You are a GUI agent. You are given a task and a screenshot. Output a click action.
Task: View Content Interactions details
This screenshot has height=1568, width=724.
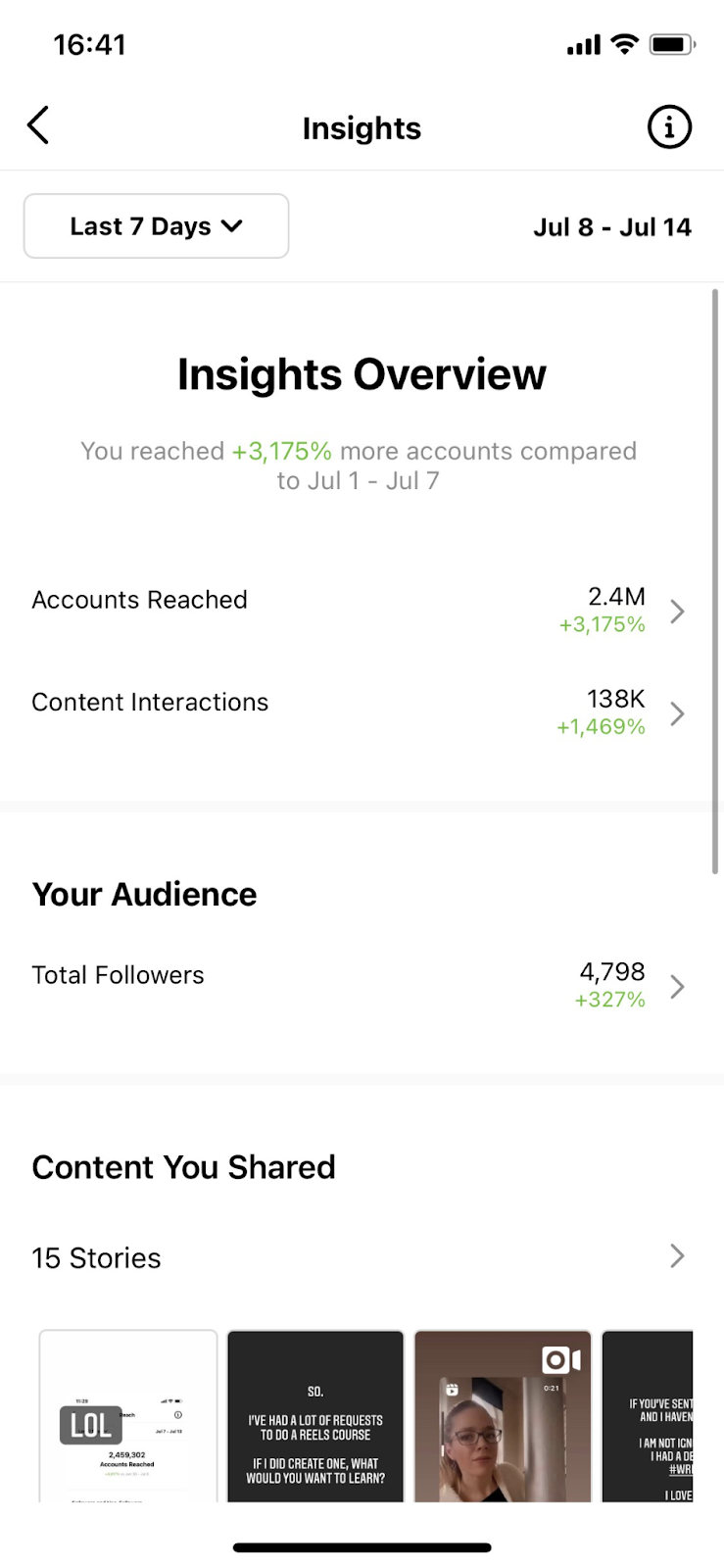[x=361, y=712]
